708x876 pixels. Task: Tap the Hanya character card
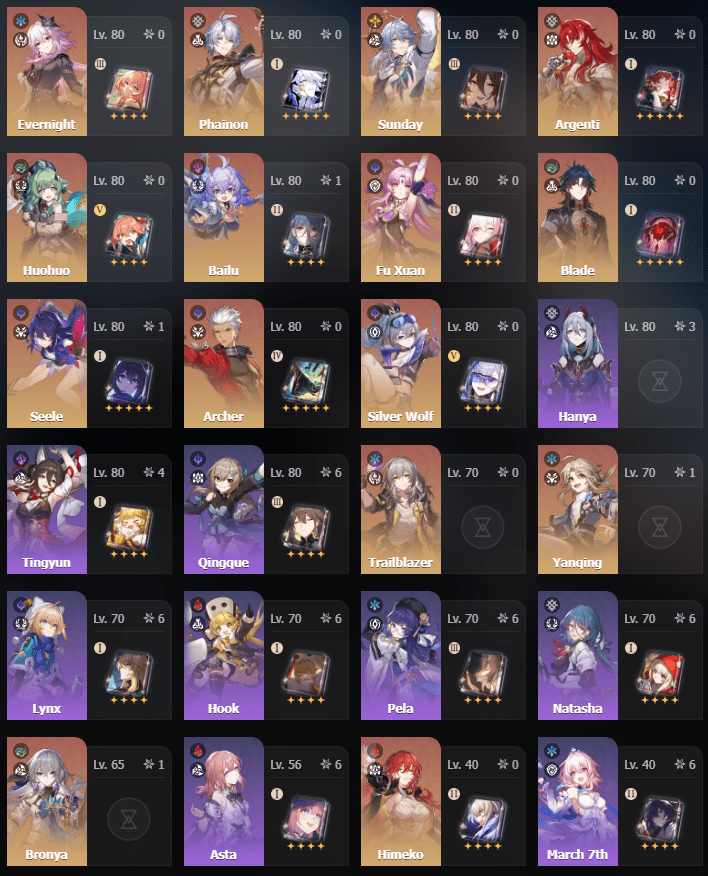pyautogui.click(x=577, y=362)
